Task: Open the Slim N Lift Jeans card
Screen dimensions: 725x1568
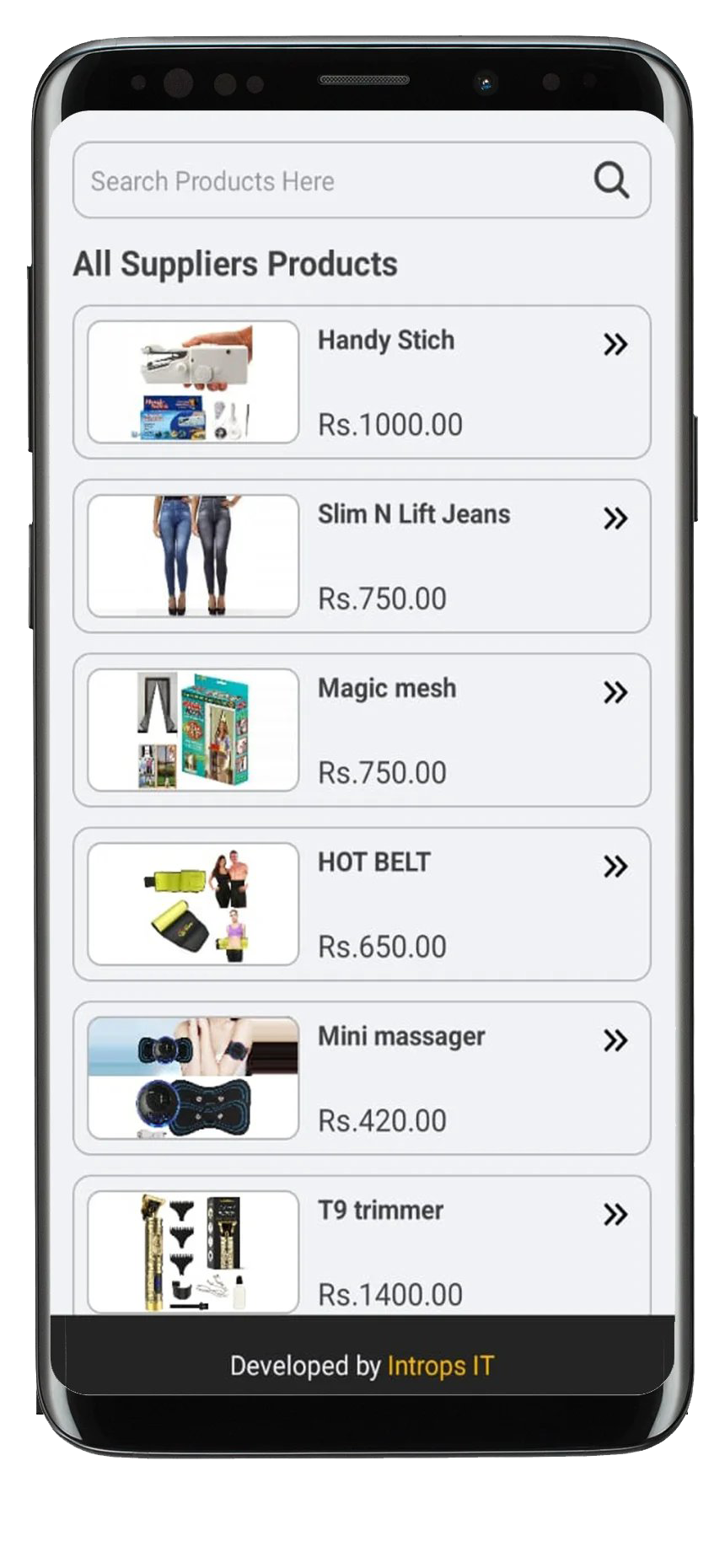Action: [x=362, y=556]
